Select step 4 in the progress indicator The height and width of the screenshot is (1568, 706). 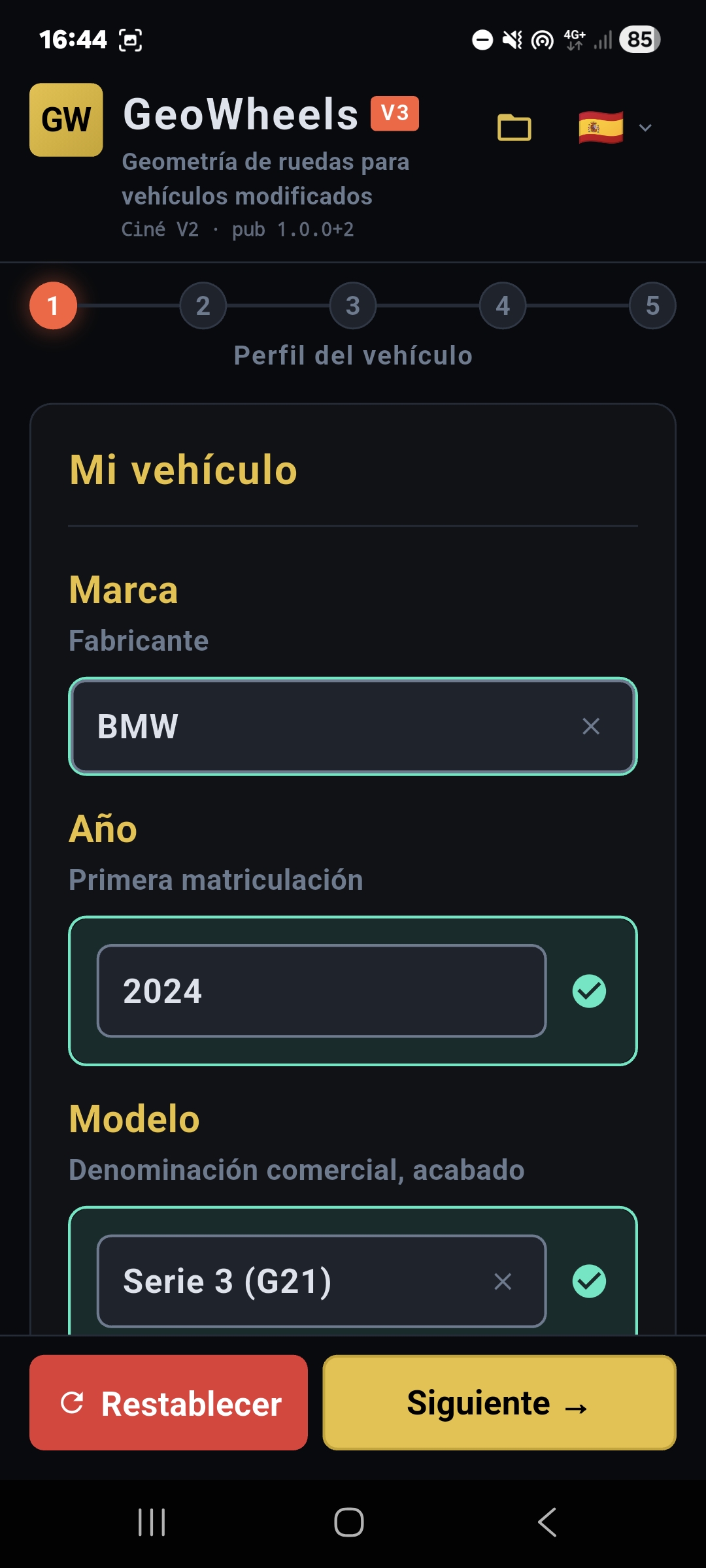click(x=503, y=306)
